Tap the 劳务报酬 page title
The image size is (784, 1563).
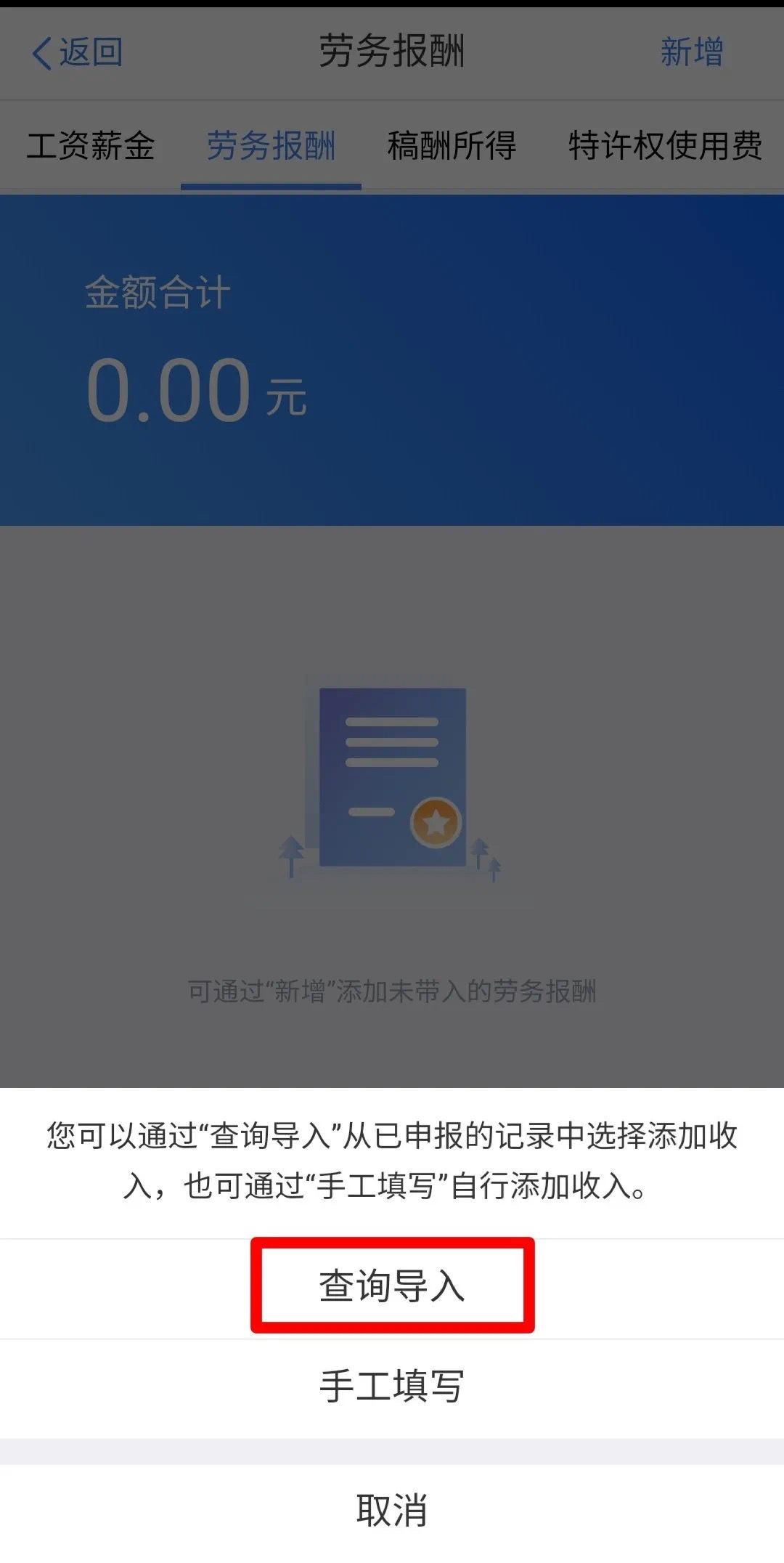(x=392, y=52)
